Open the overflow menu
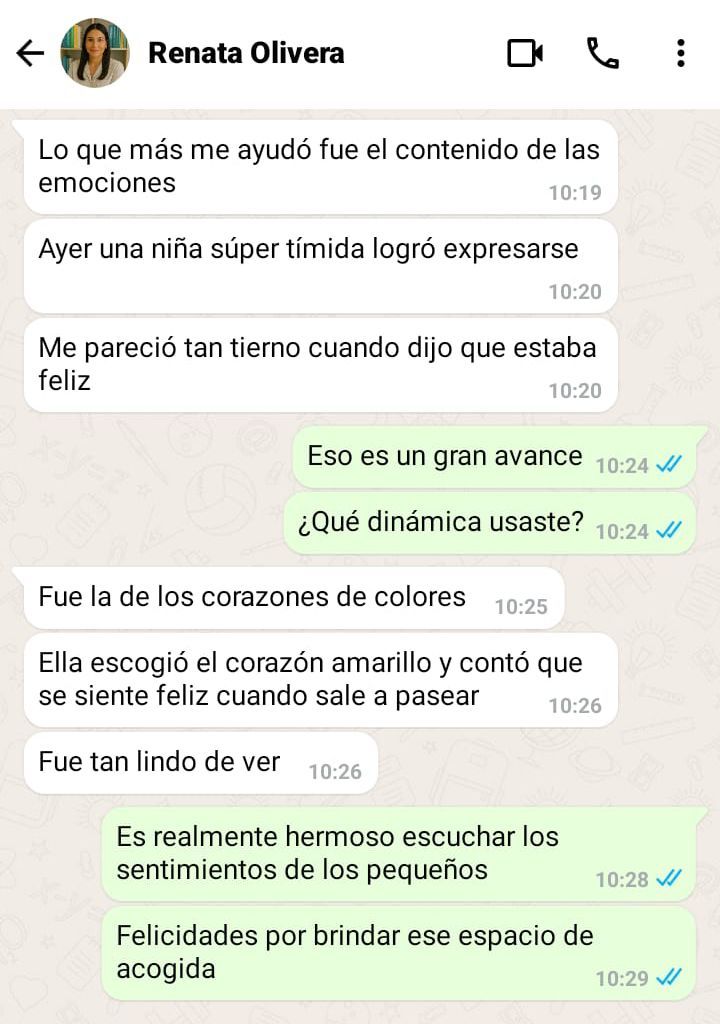This screenshot has height=1024, width=720. coord(680,53)
